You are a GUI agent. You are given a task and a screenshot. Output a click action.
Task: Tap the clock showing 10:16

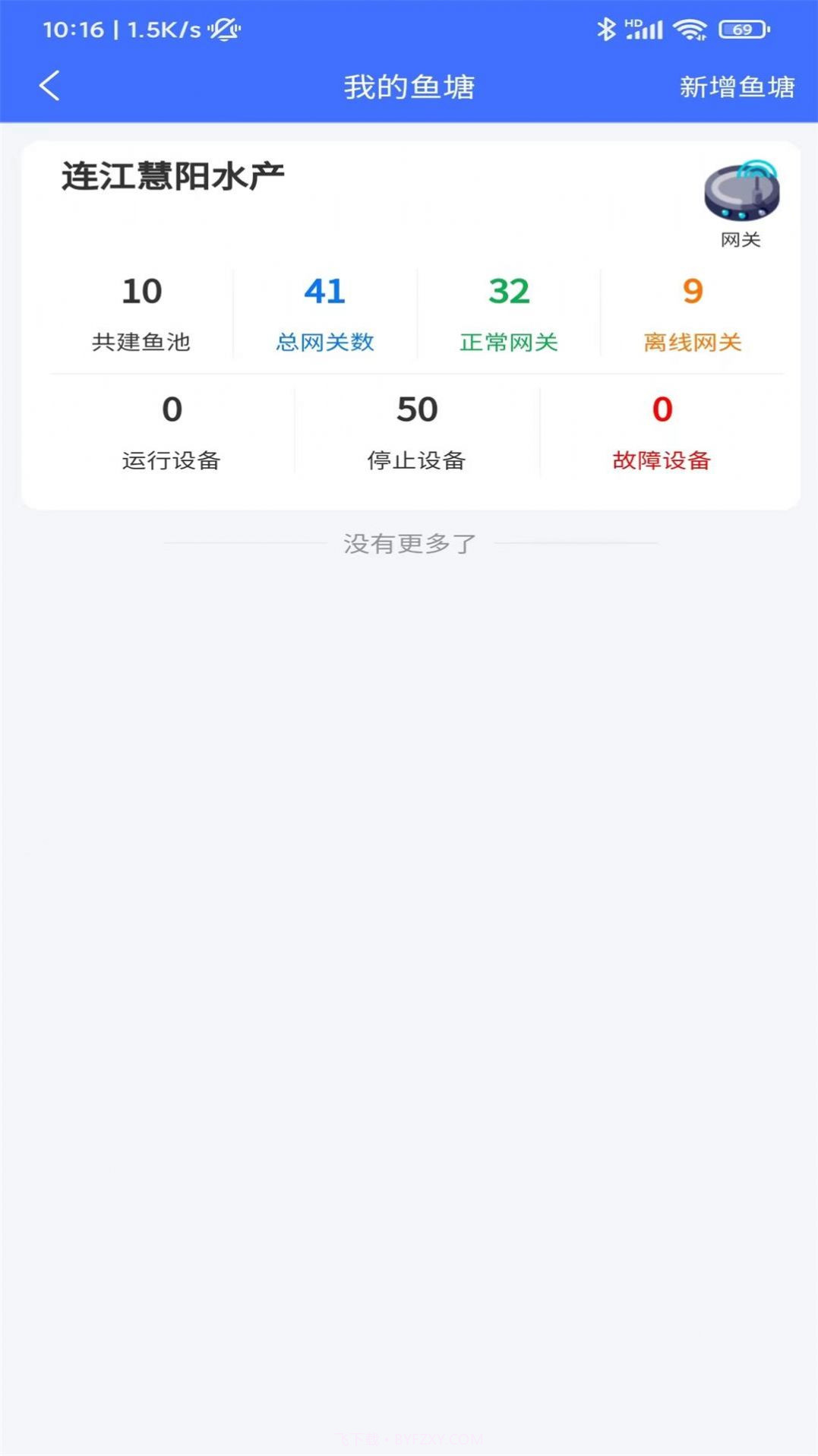pos(74,30)
